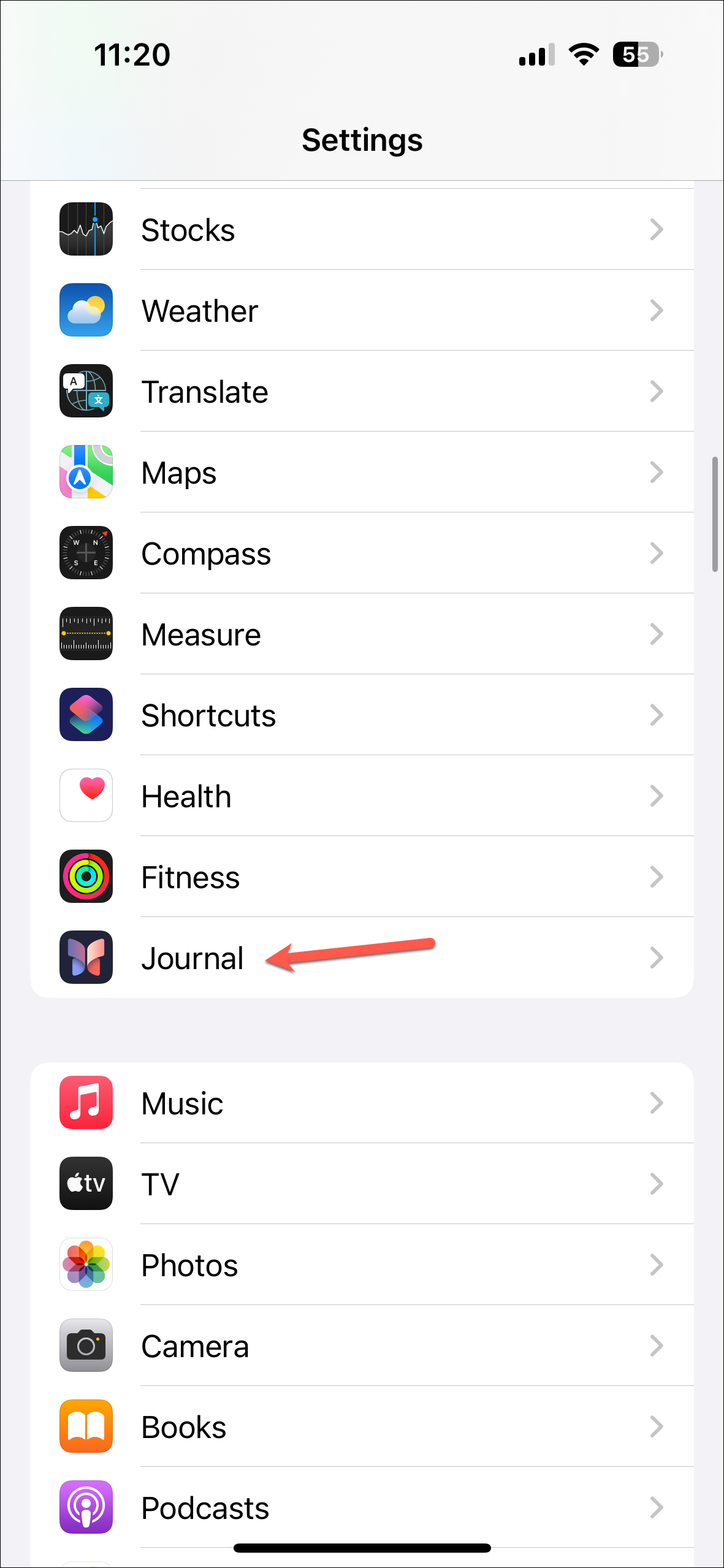This screenshot has height=1568, width=724.
Task: Open Camera settings
Action: (362, 1345)
